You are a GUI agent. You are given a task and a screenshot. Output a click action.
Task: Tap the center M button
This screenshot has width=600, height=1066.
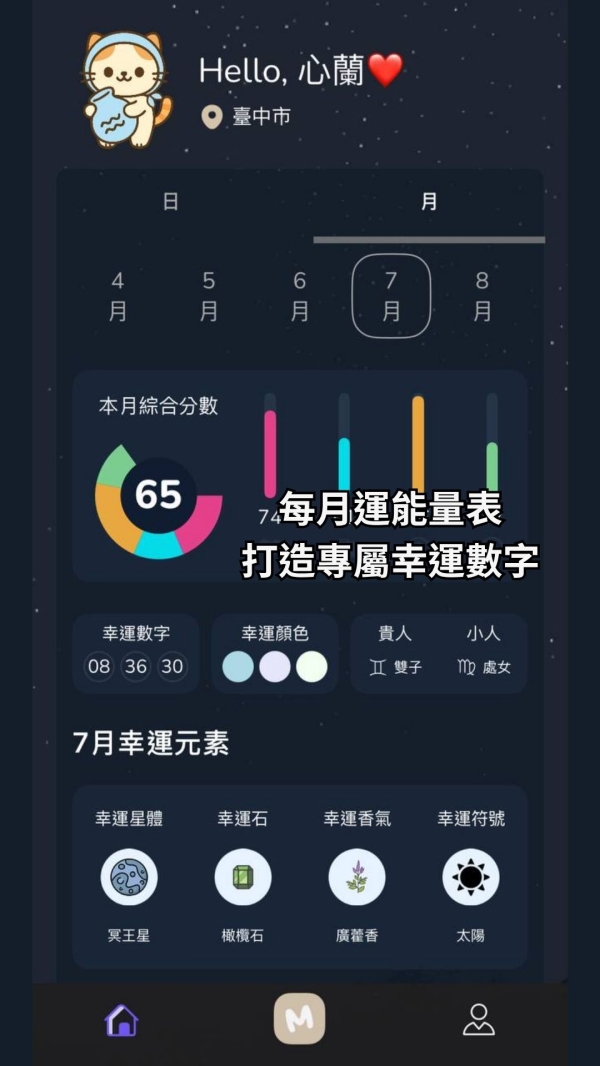coord(300,1019)
